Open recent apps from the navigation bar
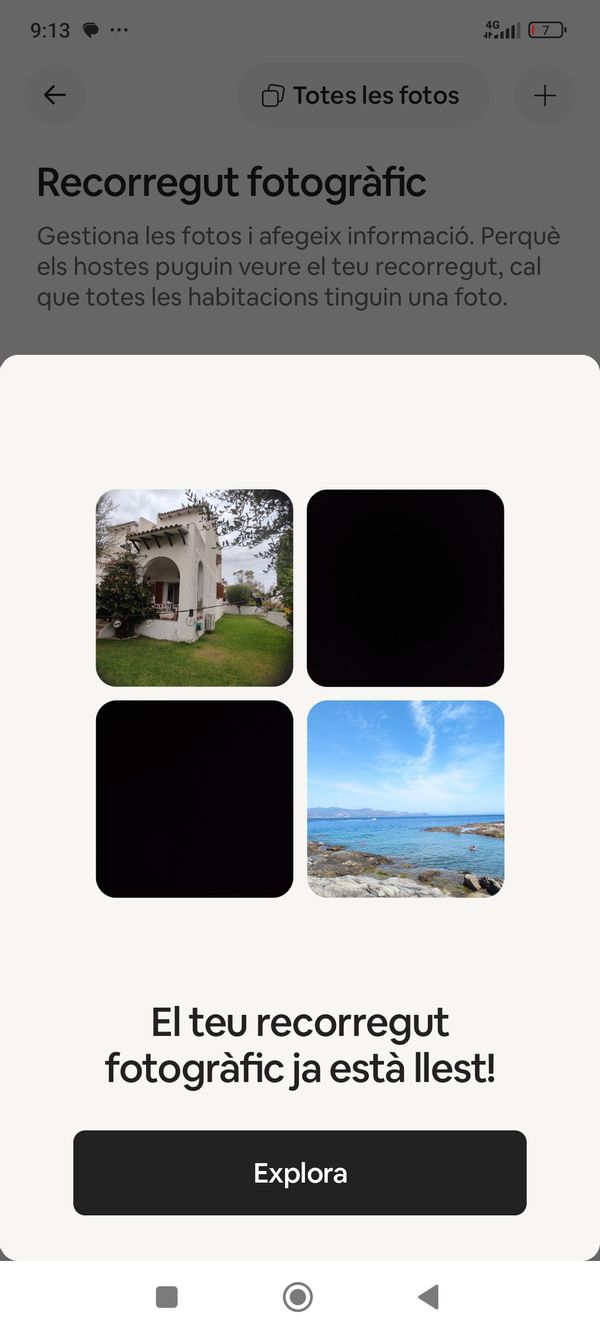The width and height of the screenshot is (600, 1333). pos(167,1297)
